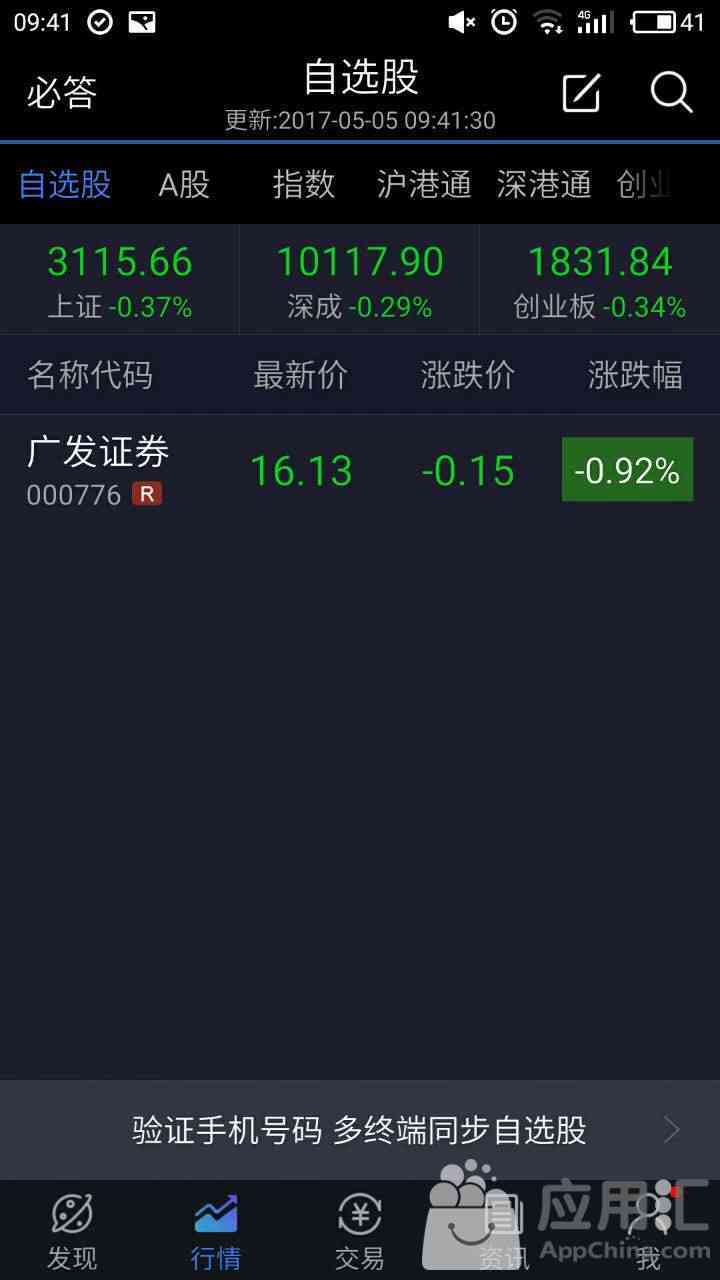
Task: Open the 上证 index card
Action: coord(120,279)
